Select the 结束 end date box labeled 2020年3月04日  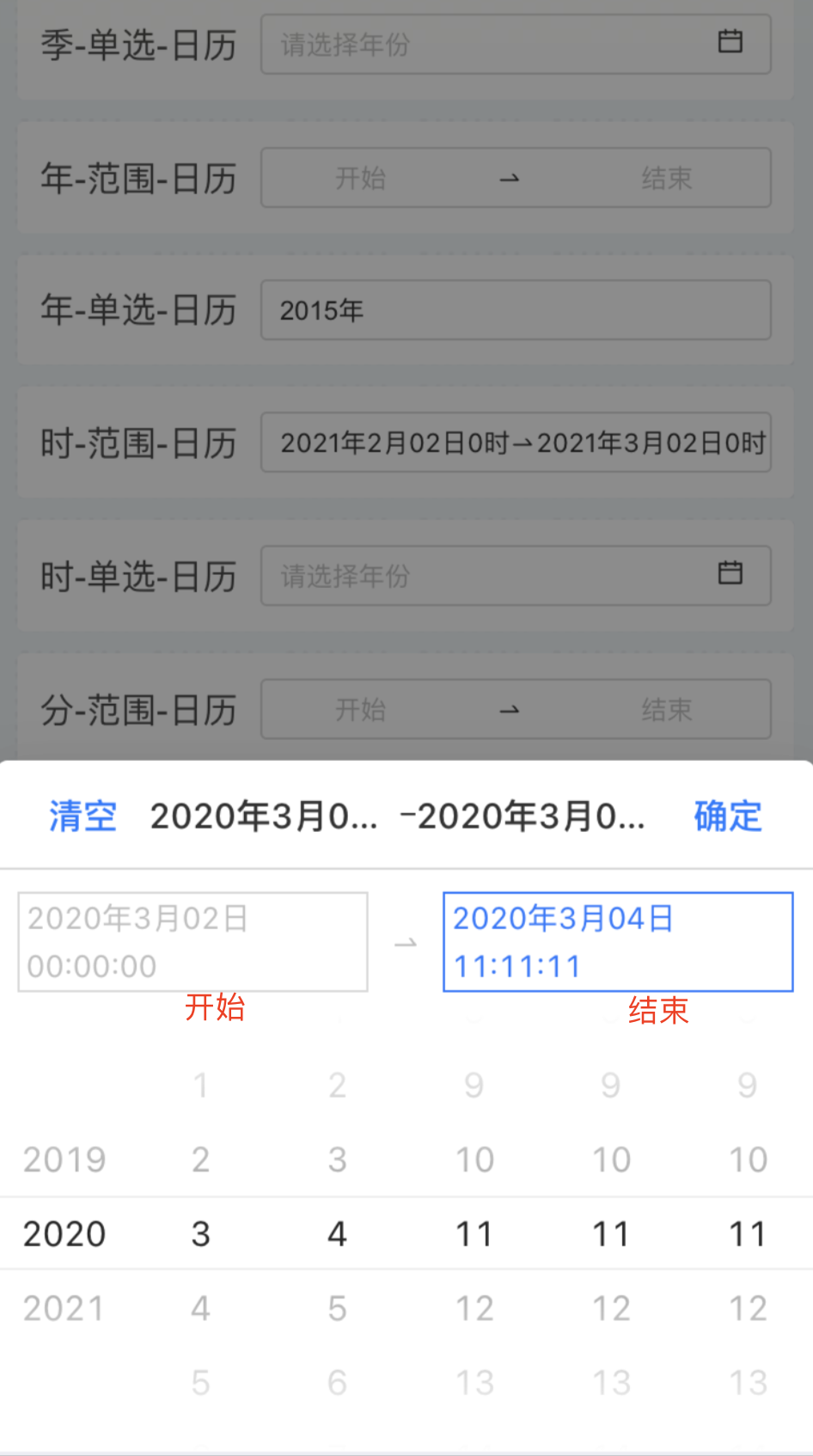pos(616,941)
